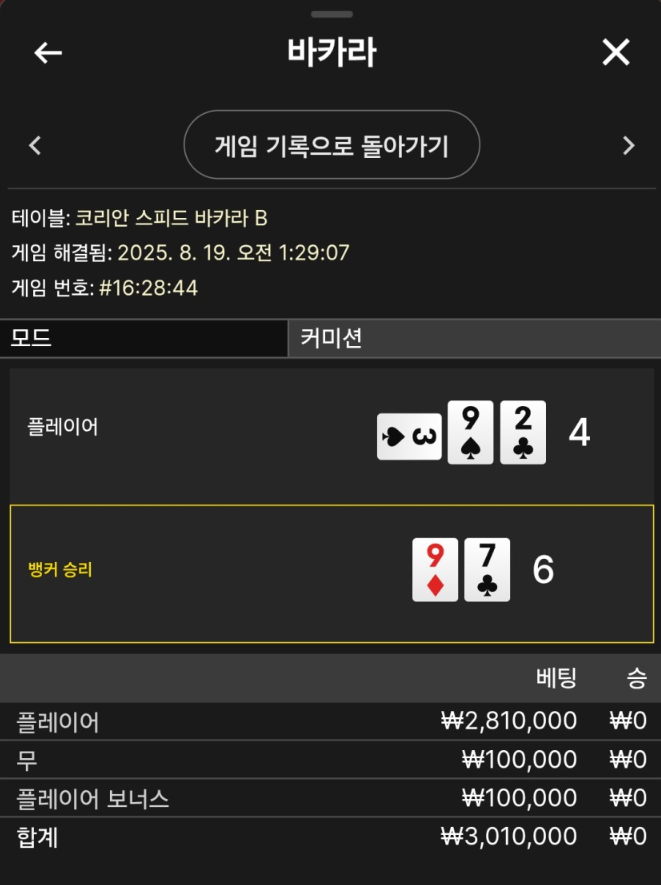Close the 바카라 game detail panel
The image size is (661, 885).
(615, 53)
